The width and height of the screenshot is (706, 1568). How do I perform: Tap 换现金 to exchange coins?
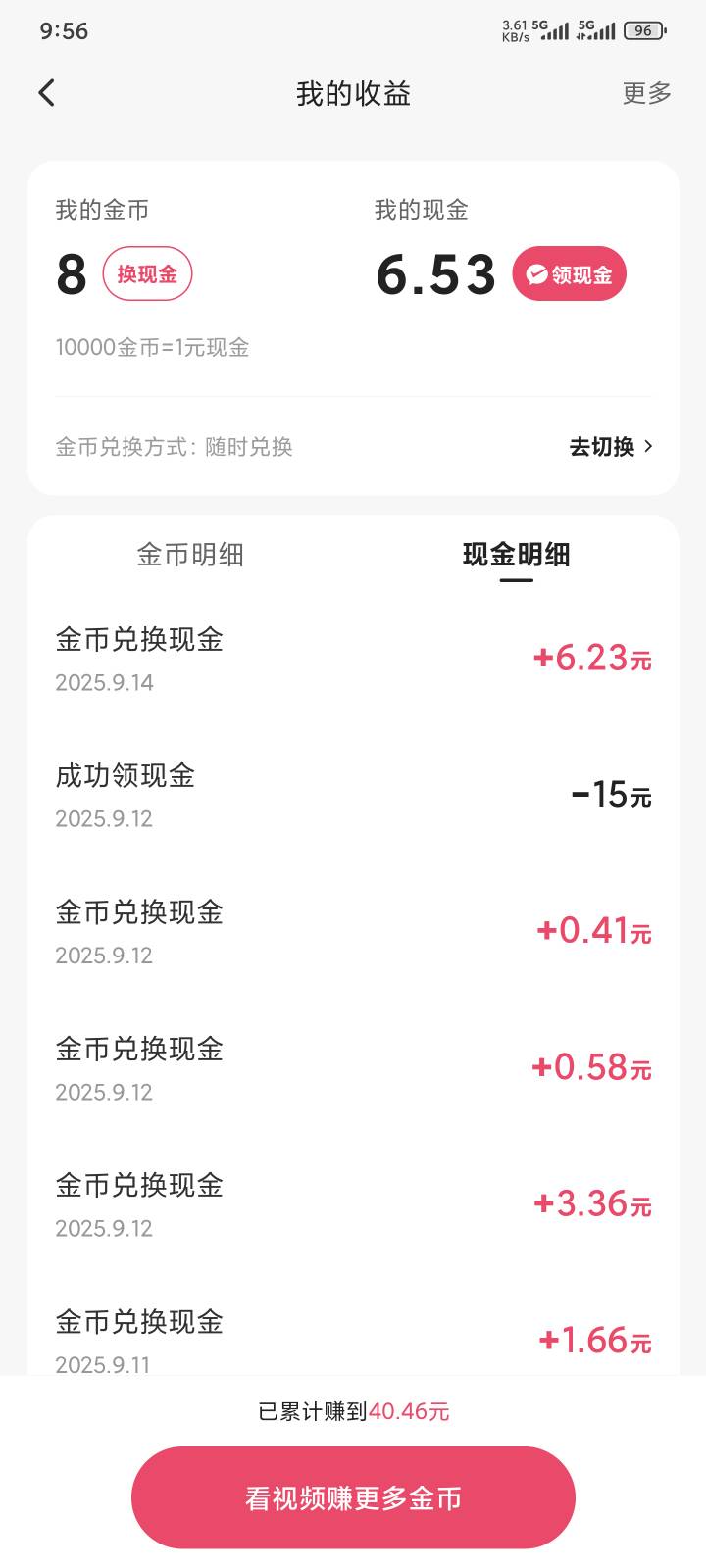click(147, 273)
